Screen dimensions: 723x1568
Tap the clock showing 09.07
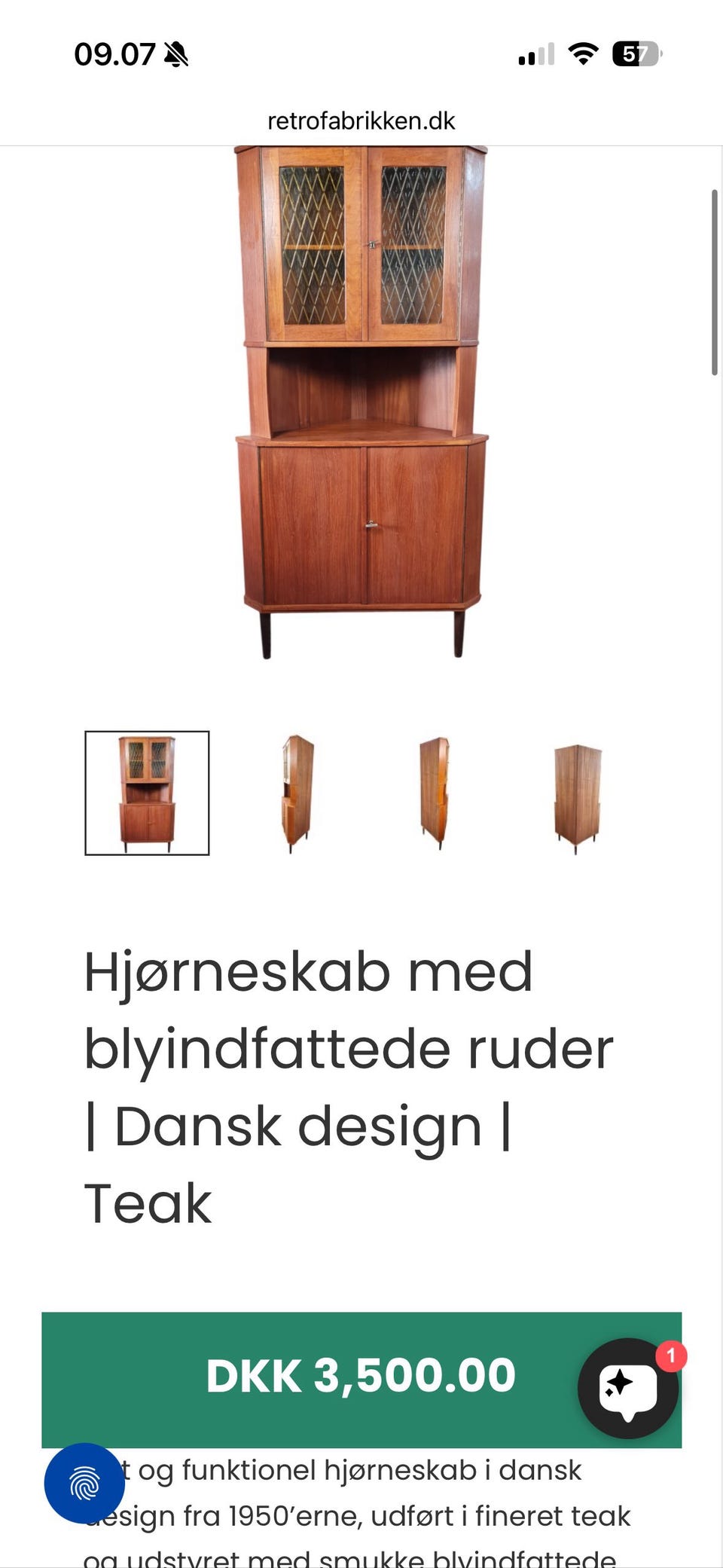click(114, 53)
